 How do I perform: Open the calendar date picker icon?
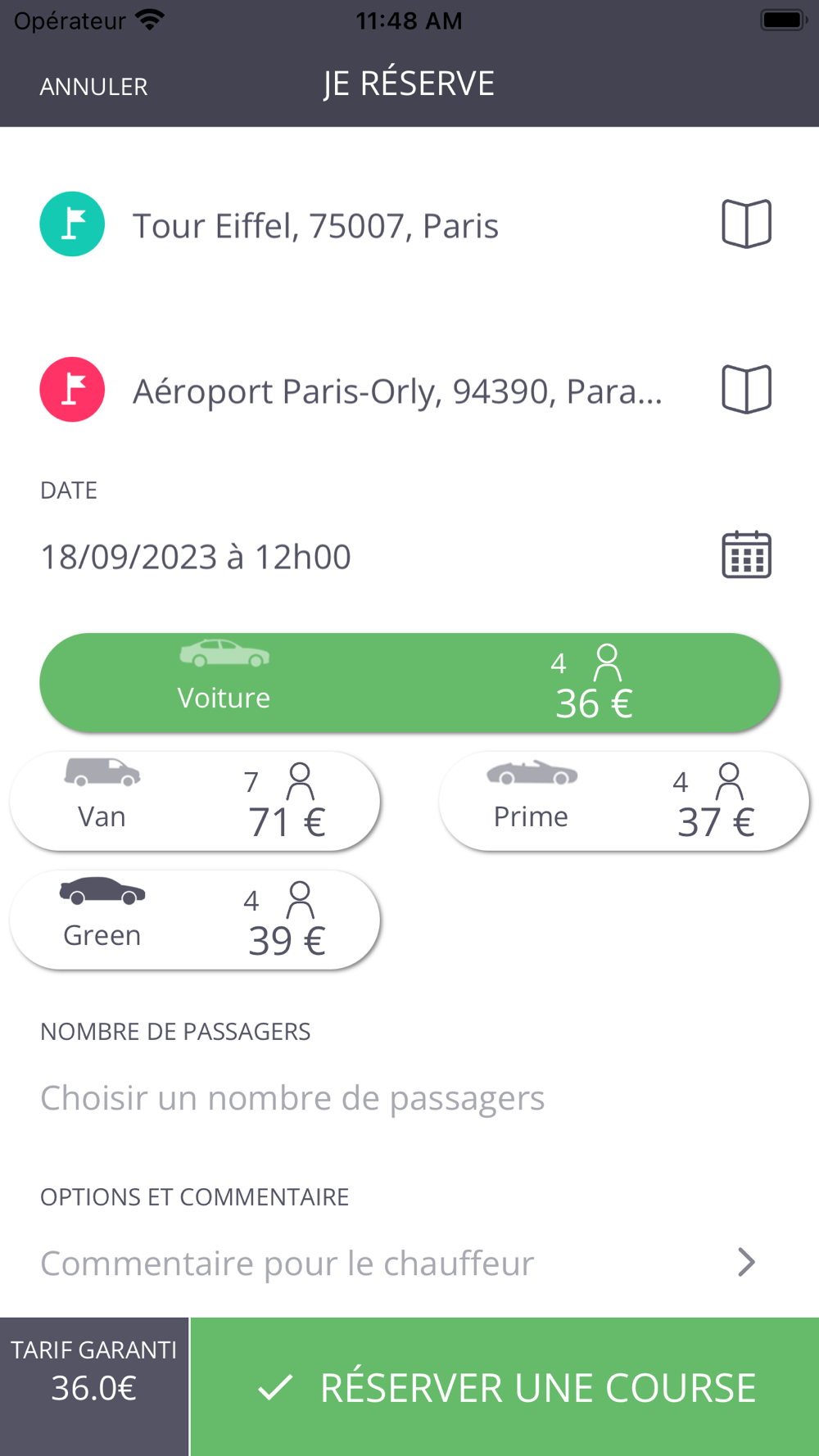tap(746, 555)
